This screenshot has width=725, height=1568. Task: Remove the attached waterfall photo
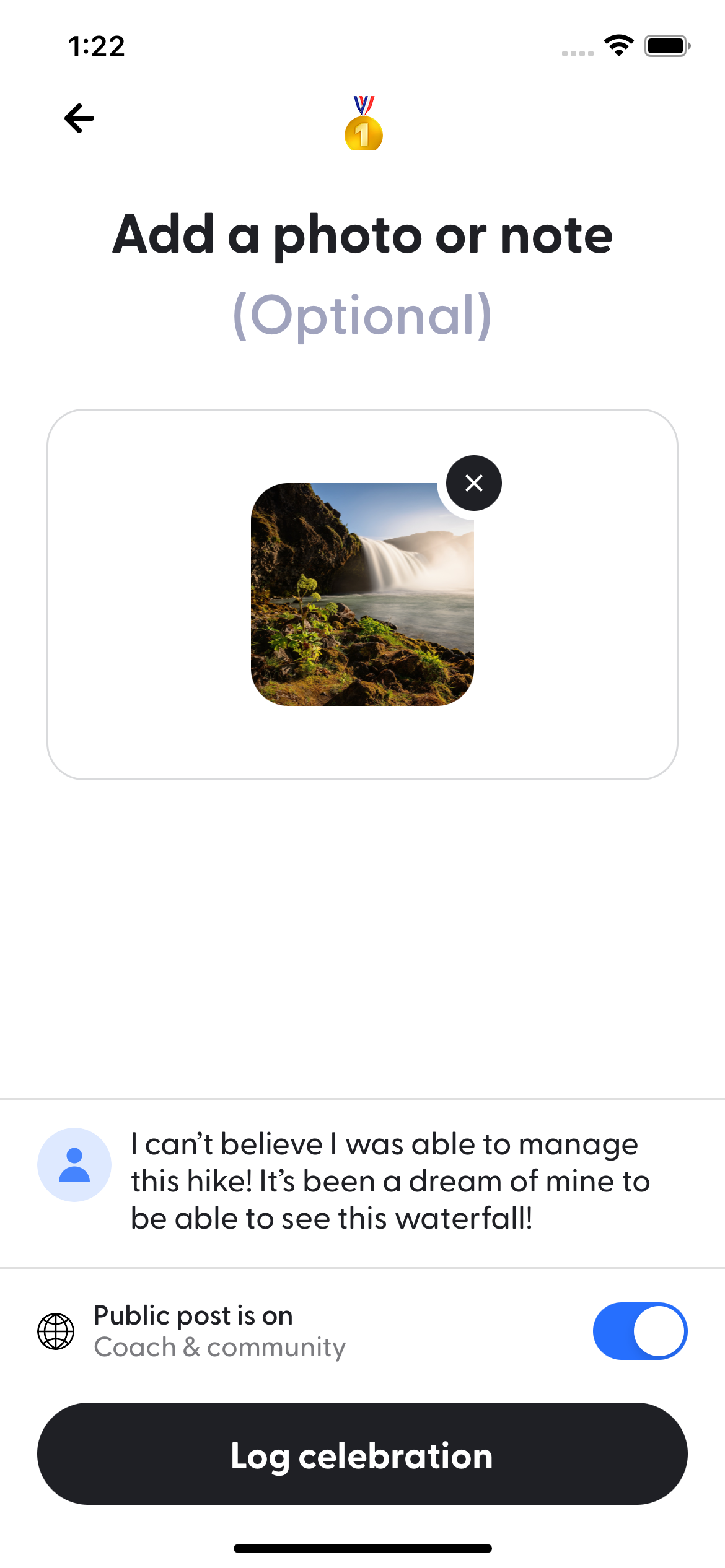point(474,483)
